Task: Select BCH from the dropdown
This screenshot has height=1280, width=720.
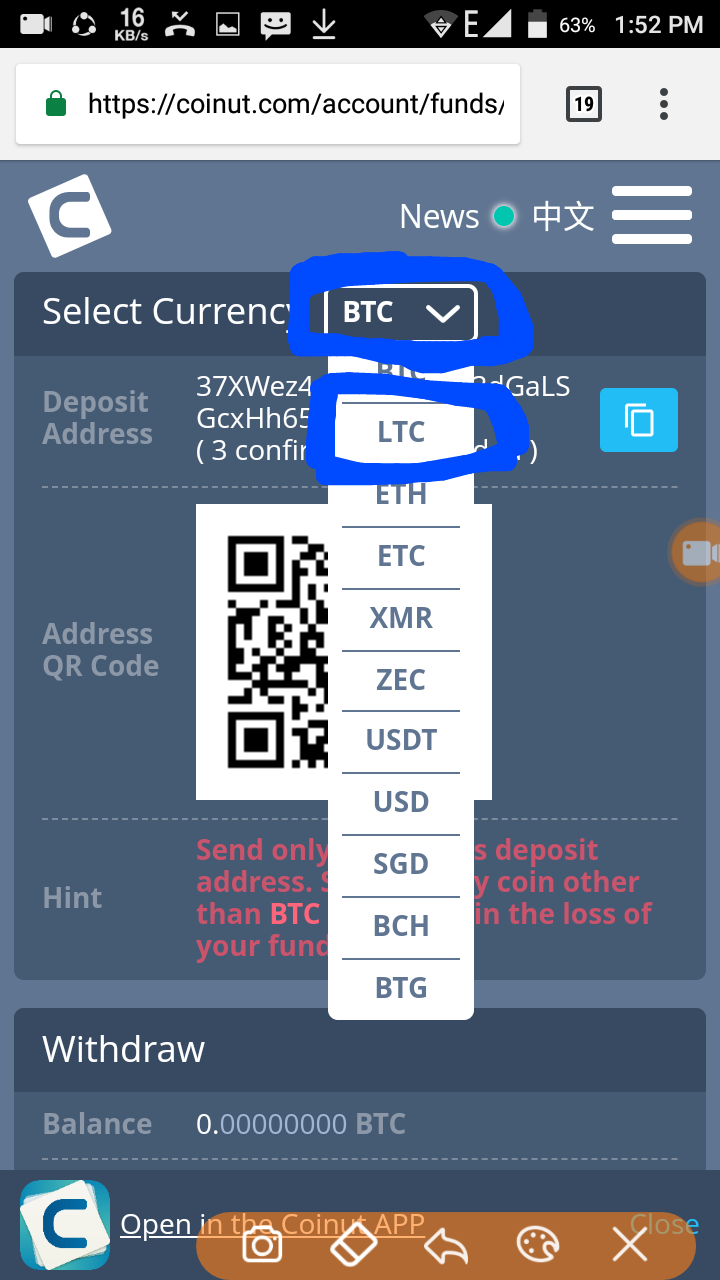Action: 401,927
